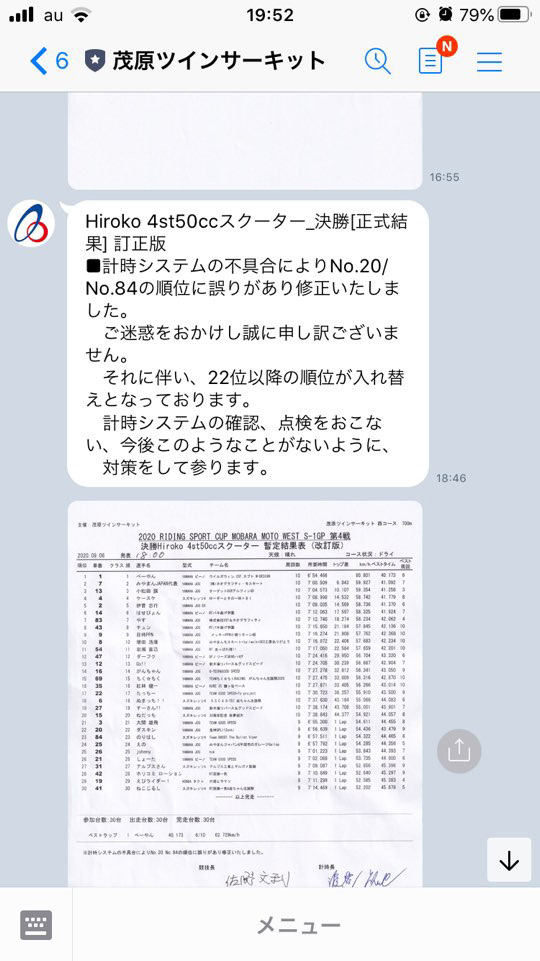Viewport: 540px width, 961px height.
Task: Share the results sheet image
Action: [459, 750]
